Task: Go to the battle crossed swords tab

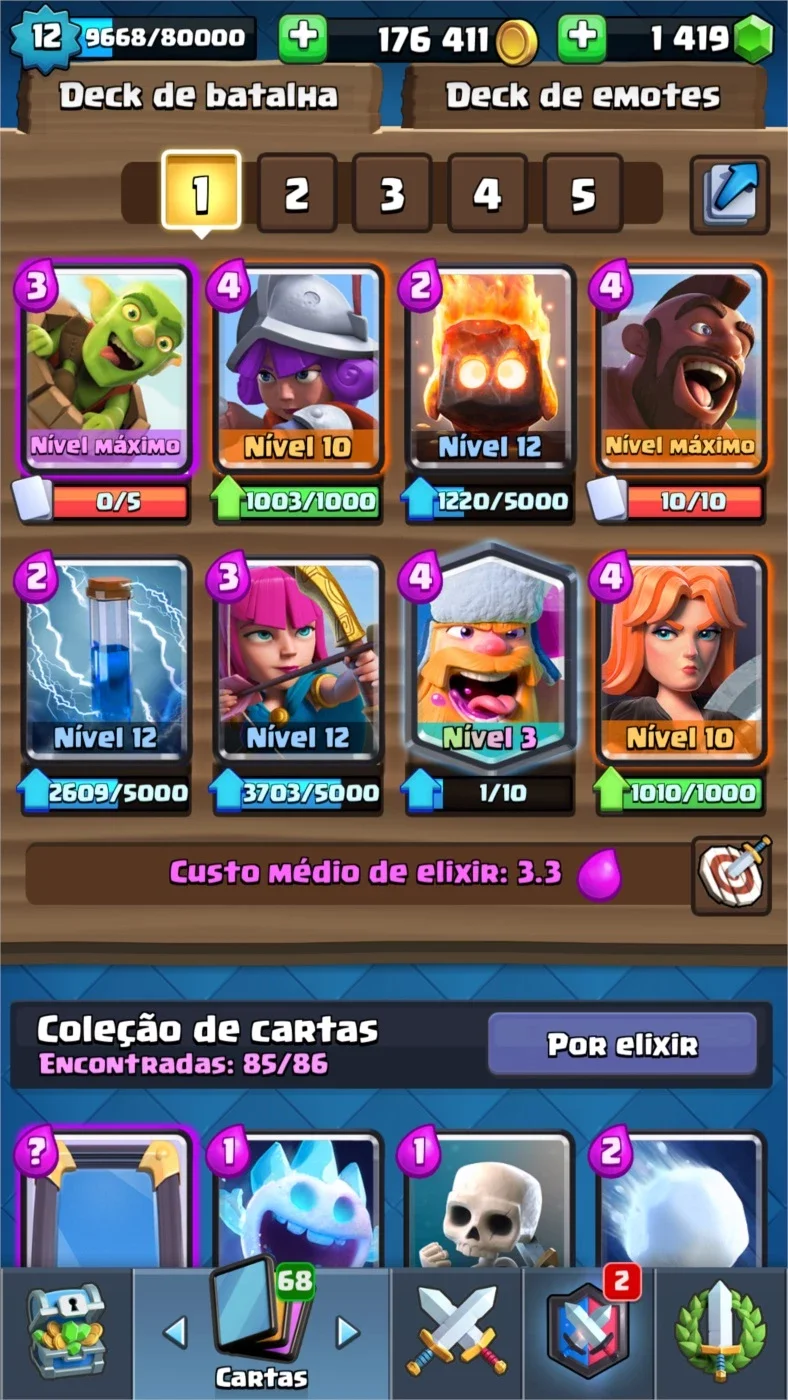Action: pos(457,1333)
